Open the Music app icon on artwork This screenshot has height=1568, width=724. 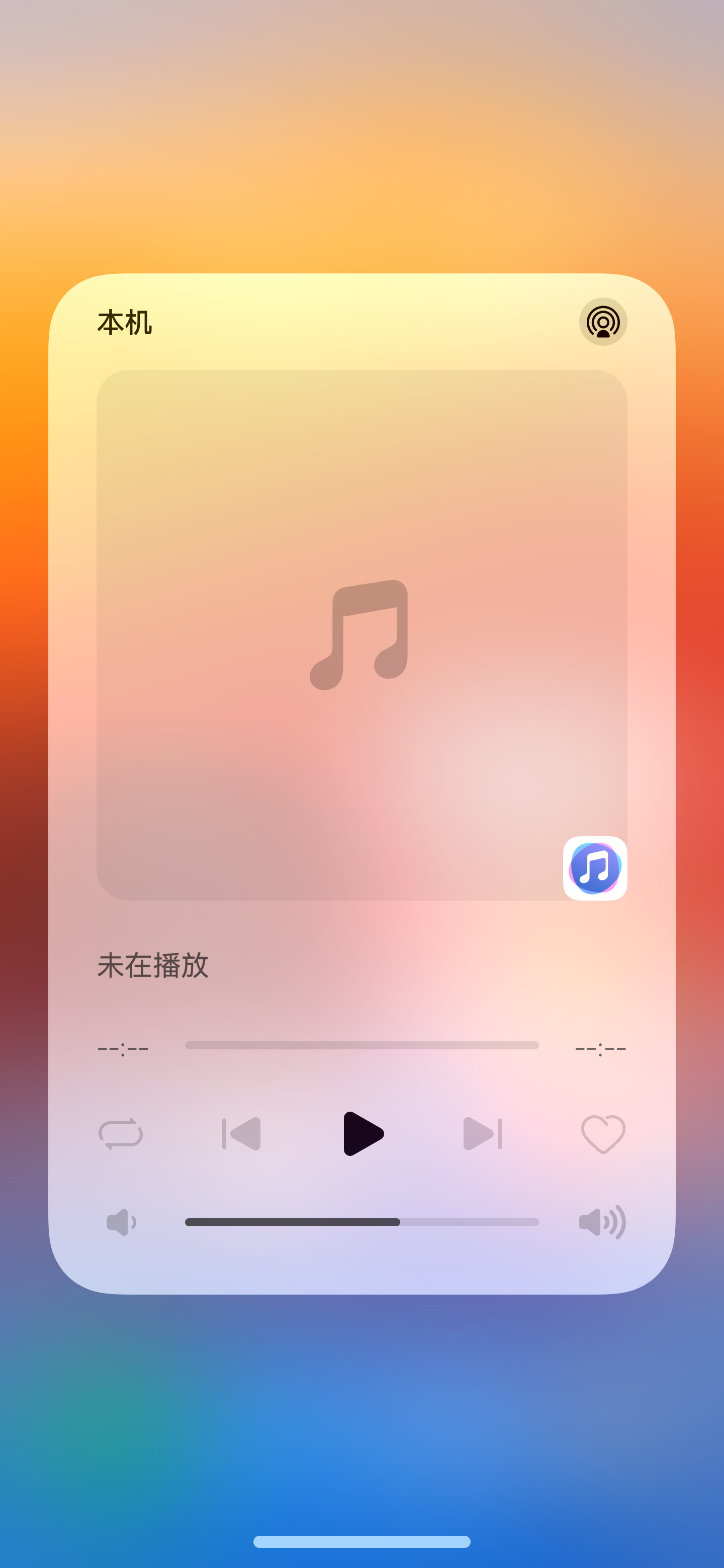[595, 868]
